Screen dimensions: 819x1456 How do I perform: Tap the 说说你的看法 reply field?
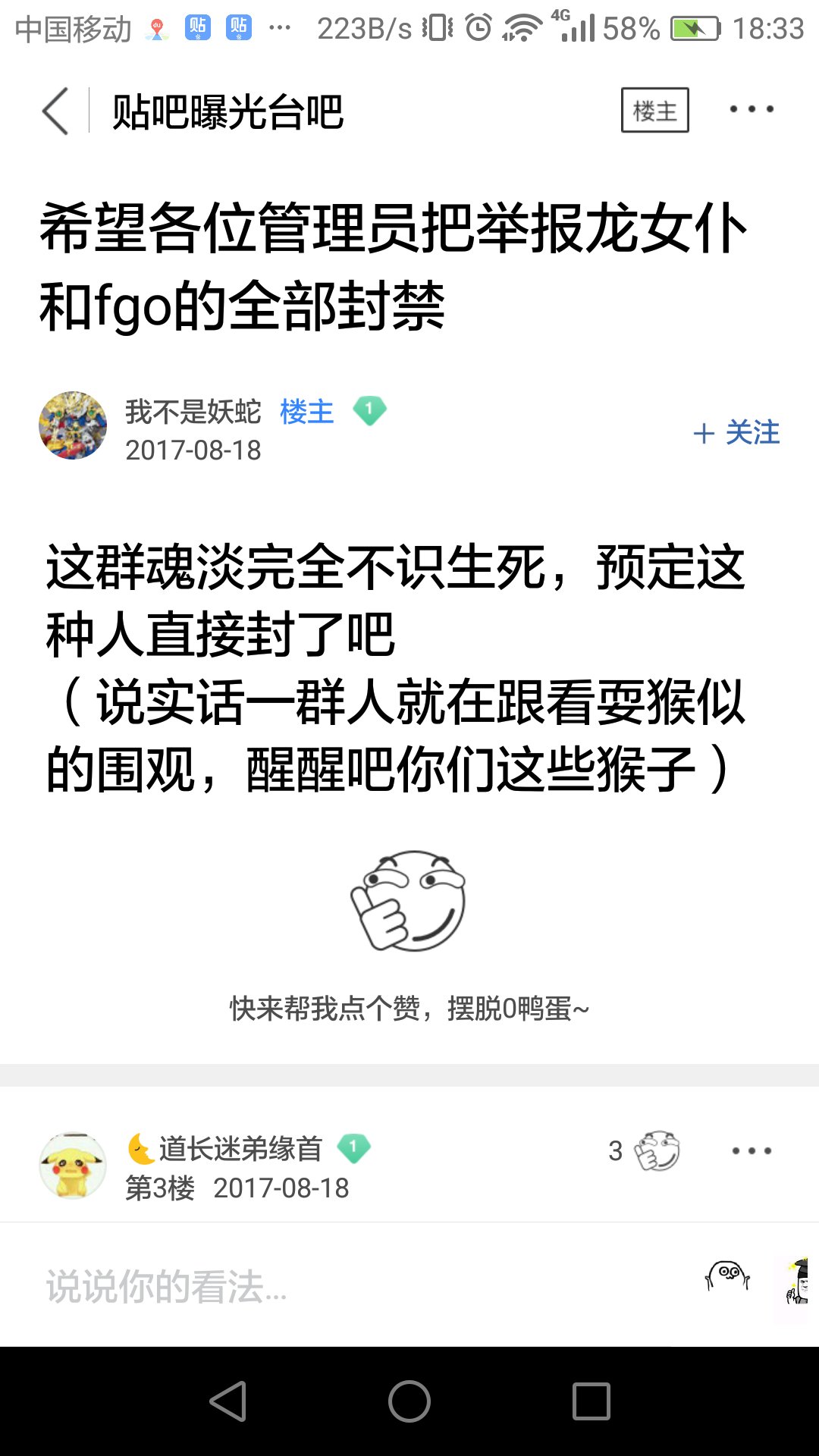[303, 1286]
